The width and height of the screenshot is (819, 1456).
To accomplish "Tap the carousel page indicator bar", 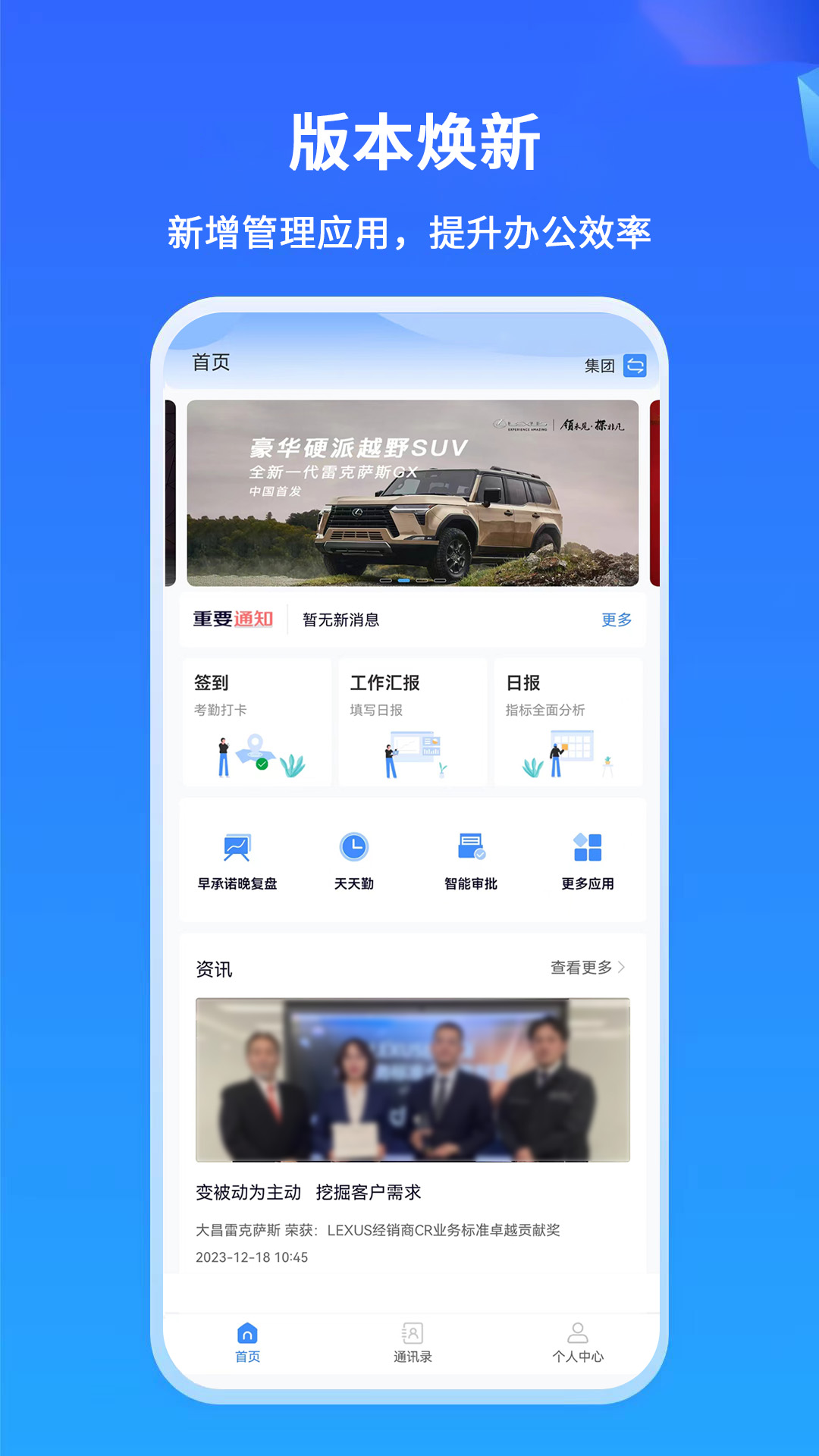I will pyautogui.click(x=413, y=579).
